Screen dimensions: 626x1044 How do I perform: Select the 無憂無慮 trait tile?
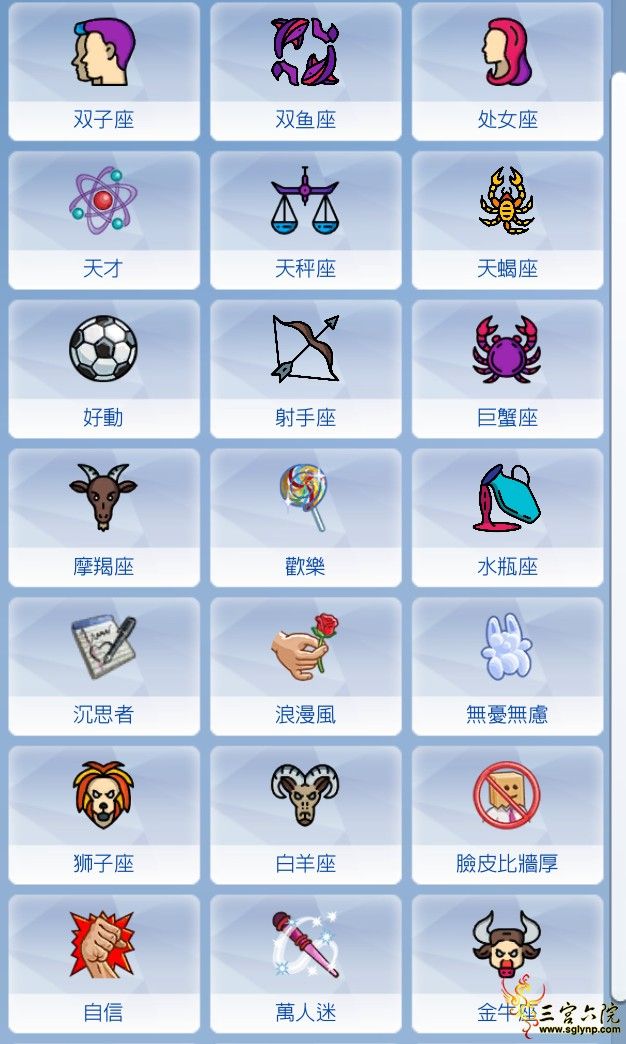point(507,666)
